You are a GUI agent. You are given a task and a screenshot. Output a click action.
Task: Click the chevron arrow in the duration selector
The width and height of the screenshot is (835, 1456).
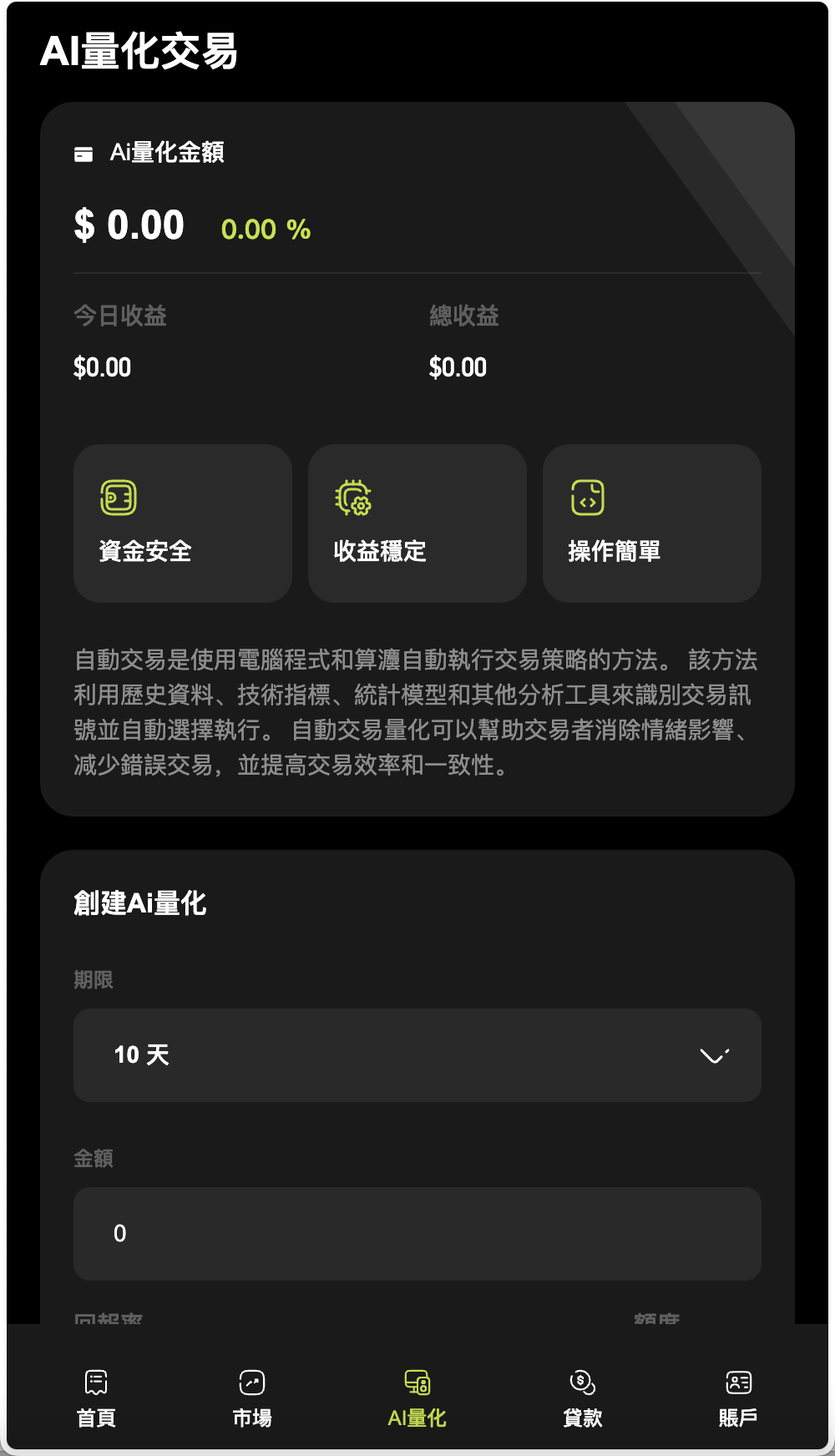[x=714, y=1054]
